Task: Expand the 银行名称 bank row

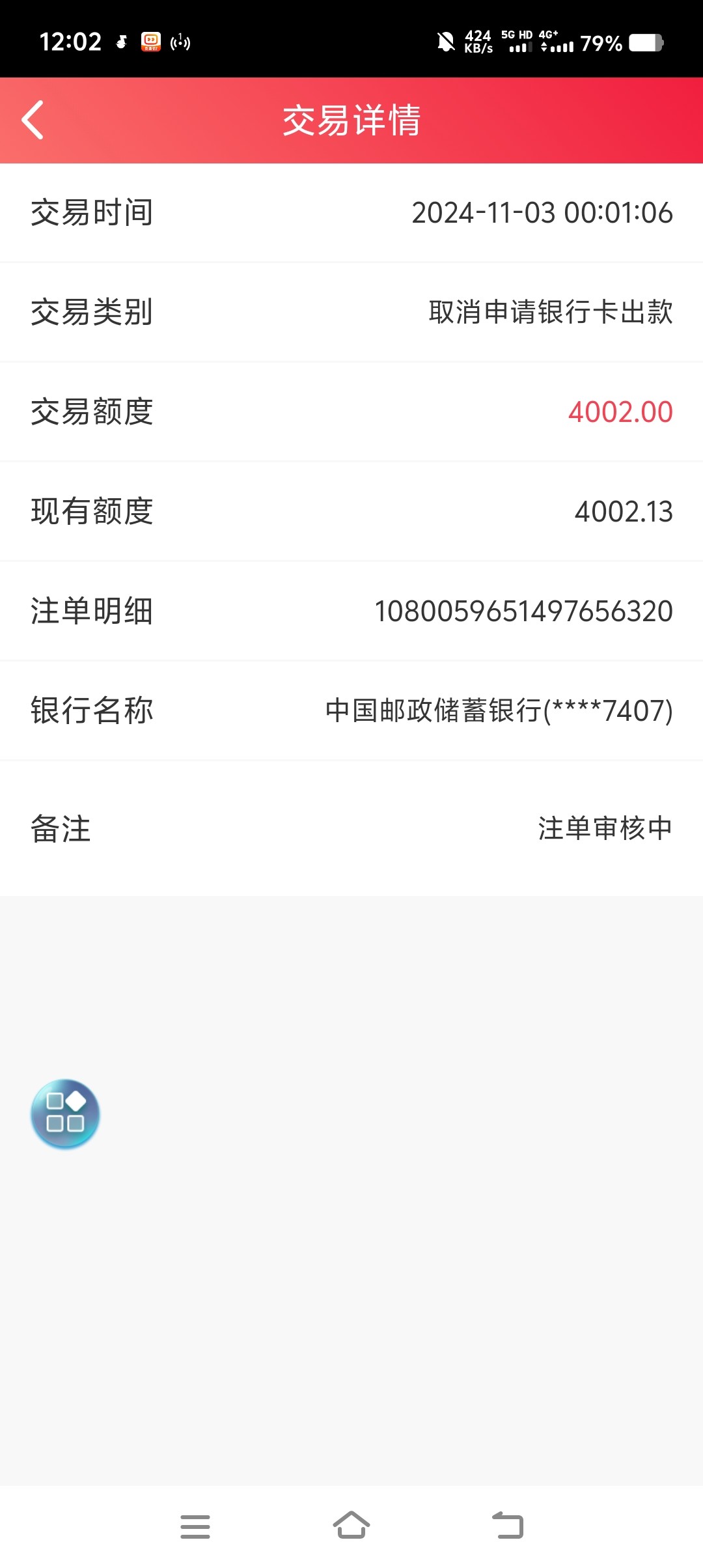Action: 351,710
